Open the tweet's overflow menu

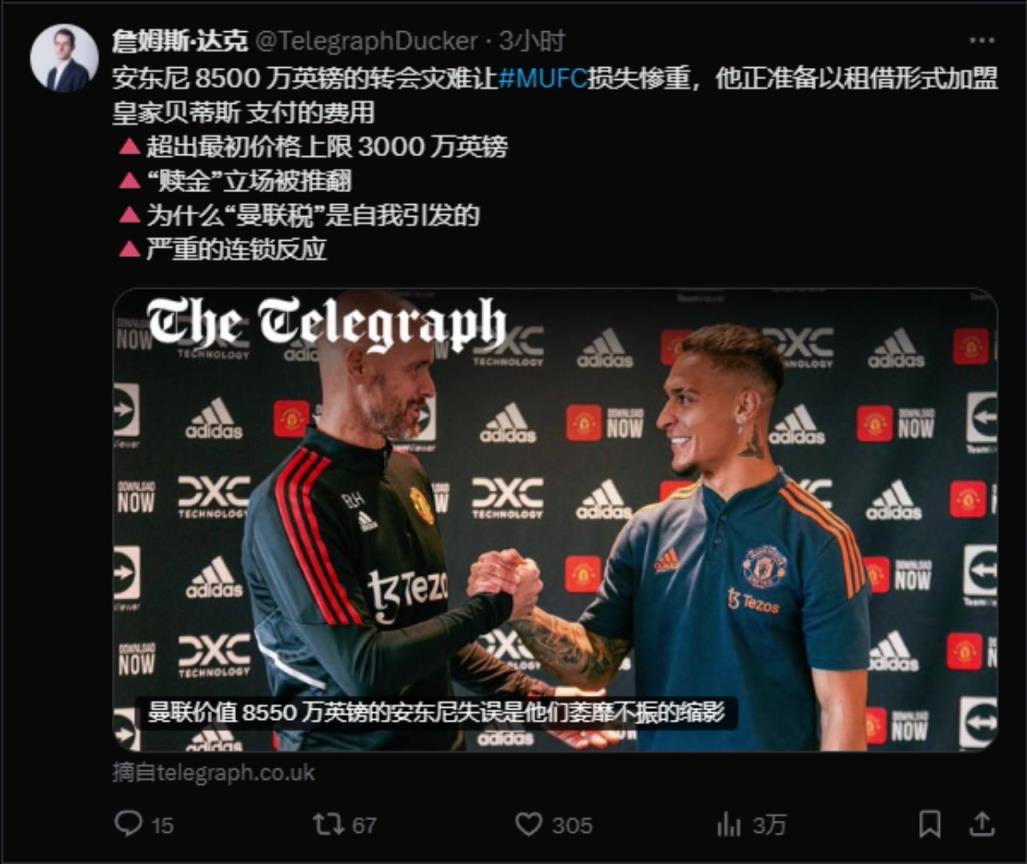point(981,40)
